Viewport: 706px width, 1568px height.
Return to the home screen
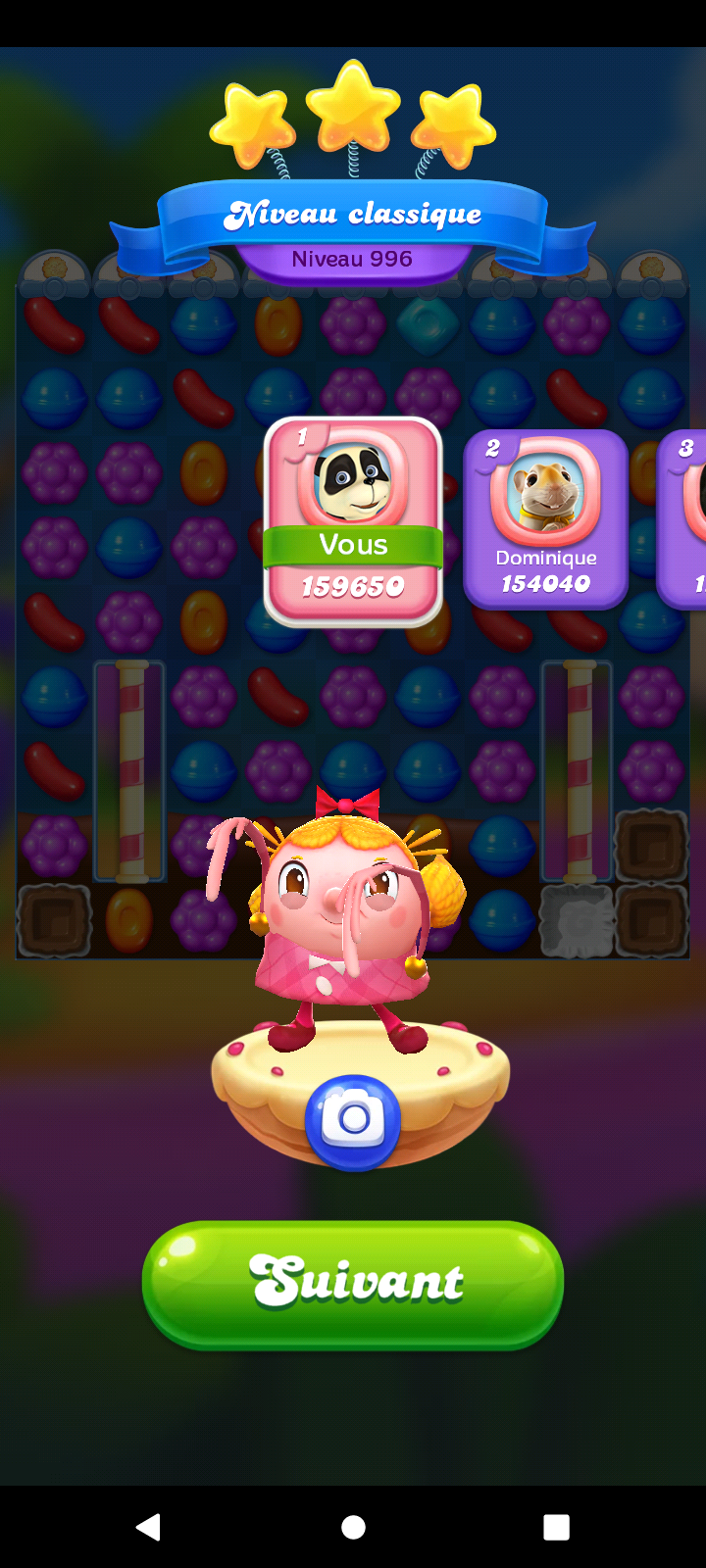tap(353, 1527)
